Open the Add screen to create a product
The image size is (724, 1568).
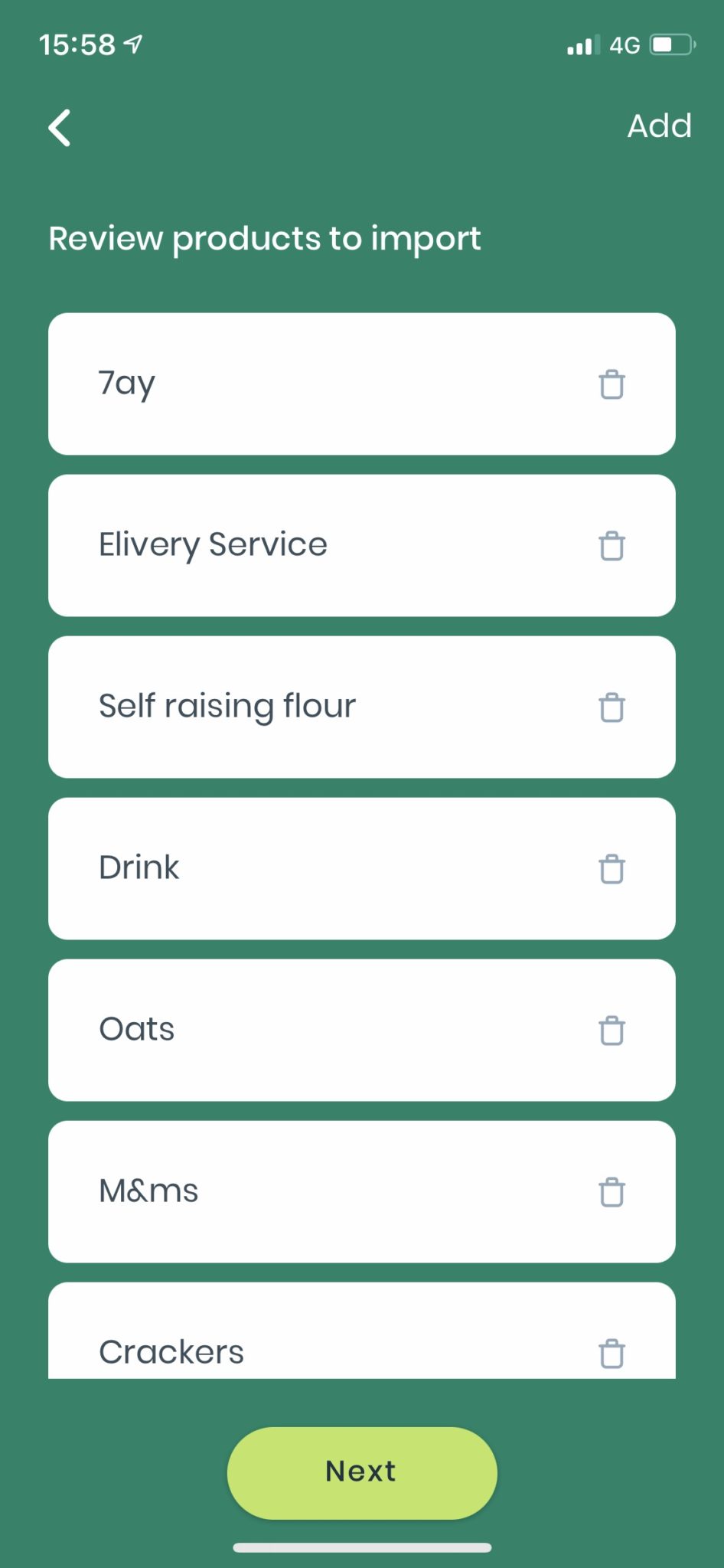(659, 126)
